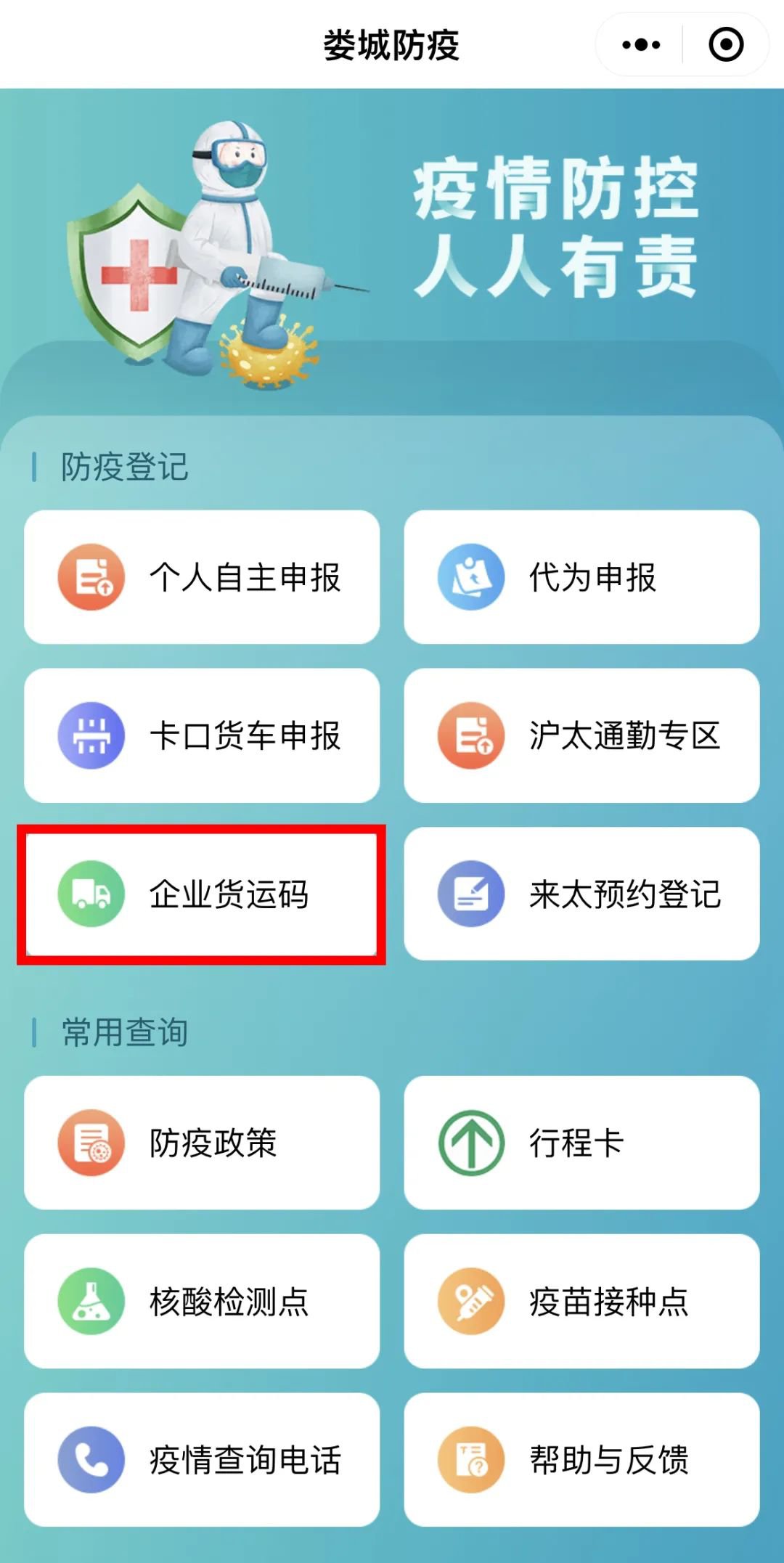The image size is (784, 1563).
Task: Select 代为申报 option
Action: coord(581,577)
